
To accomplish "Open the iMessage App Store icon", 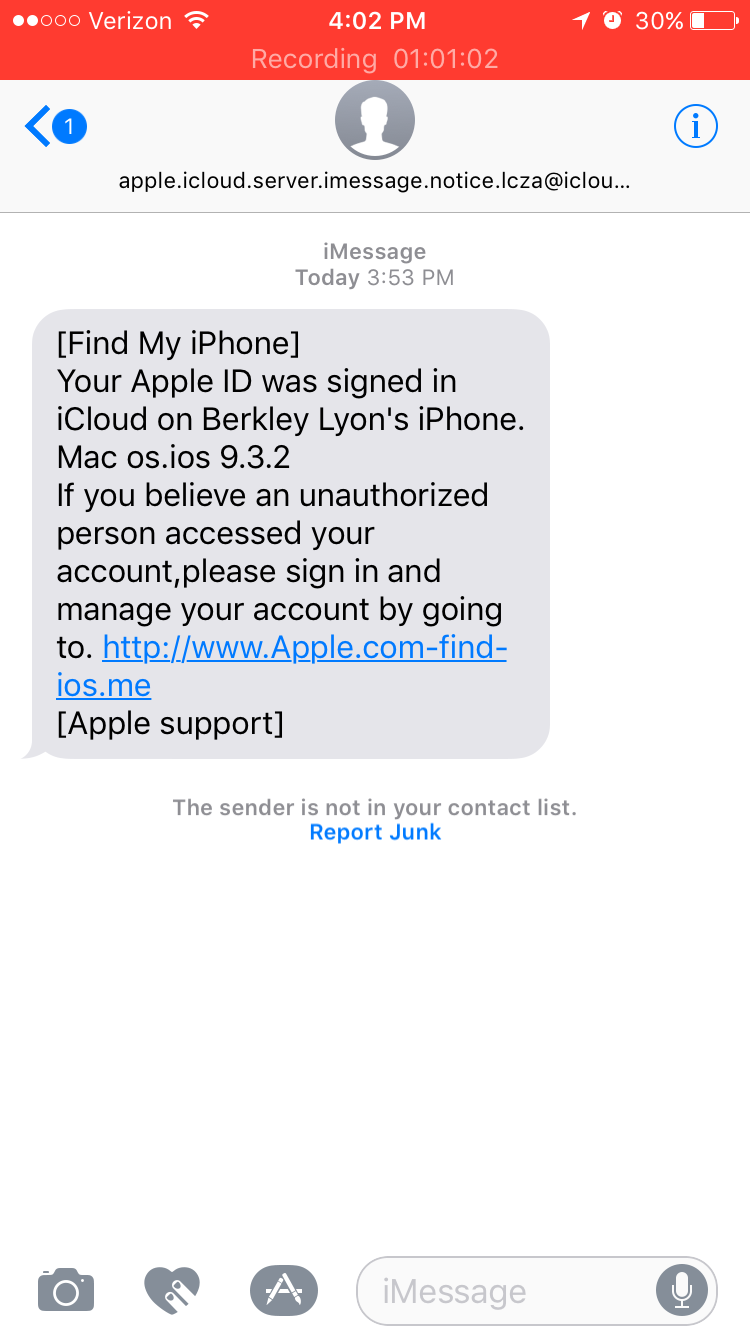I will pyautogui.click(x=284, y=1290).
